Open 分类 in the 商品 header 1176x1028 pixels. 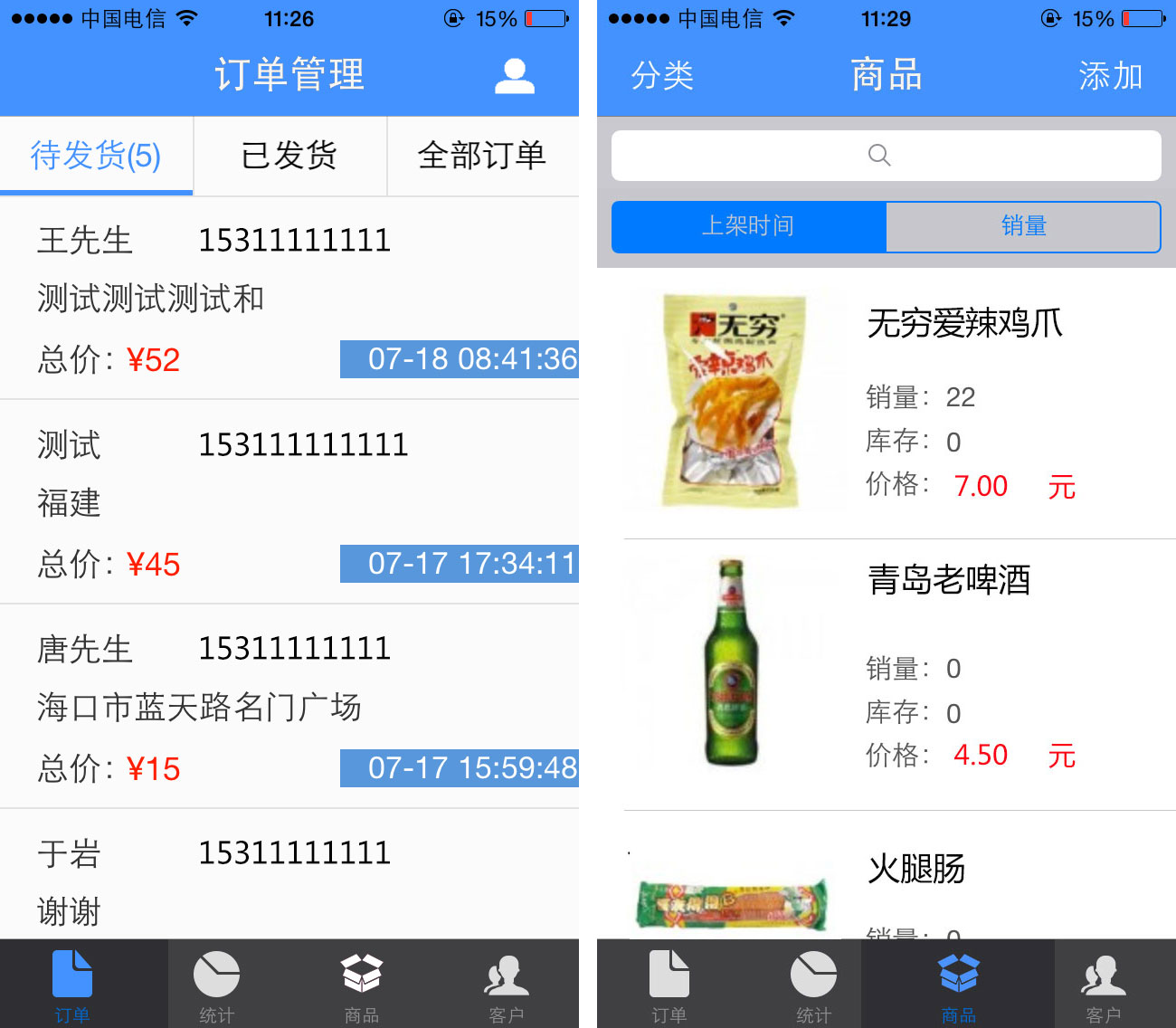point(662,76)
